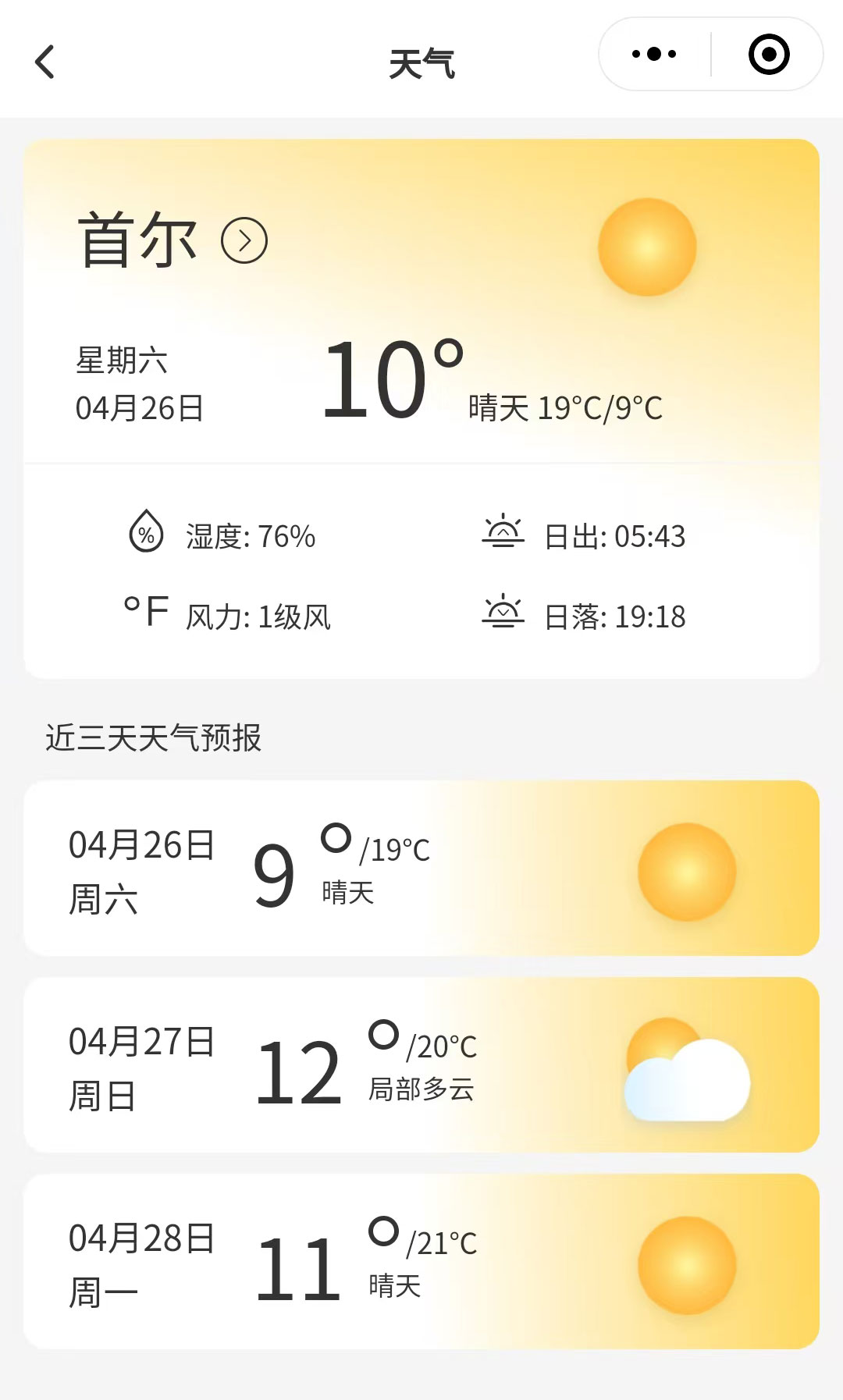Viewport: 843px width, 1400px height.
Task: Open the 04月27日 周日 forecast card
Action: coord(421,1064)
